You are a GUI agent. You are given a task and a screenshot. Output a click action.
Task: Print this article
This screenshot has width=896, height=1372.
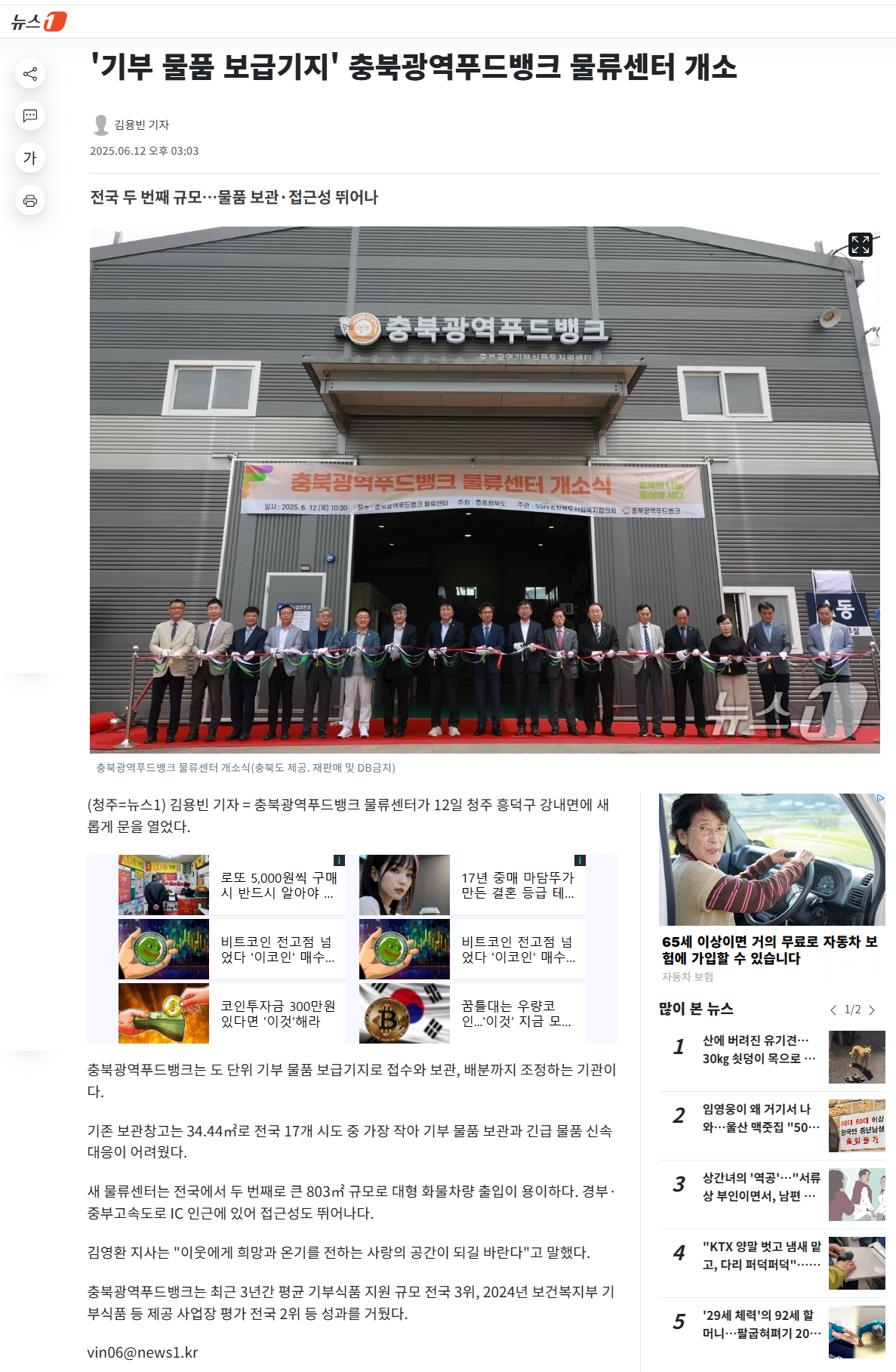[x=30, y=201]
